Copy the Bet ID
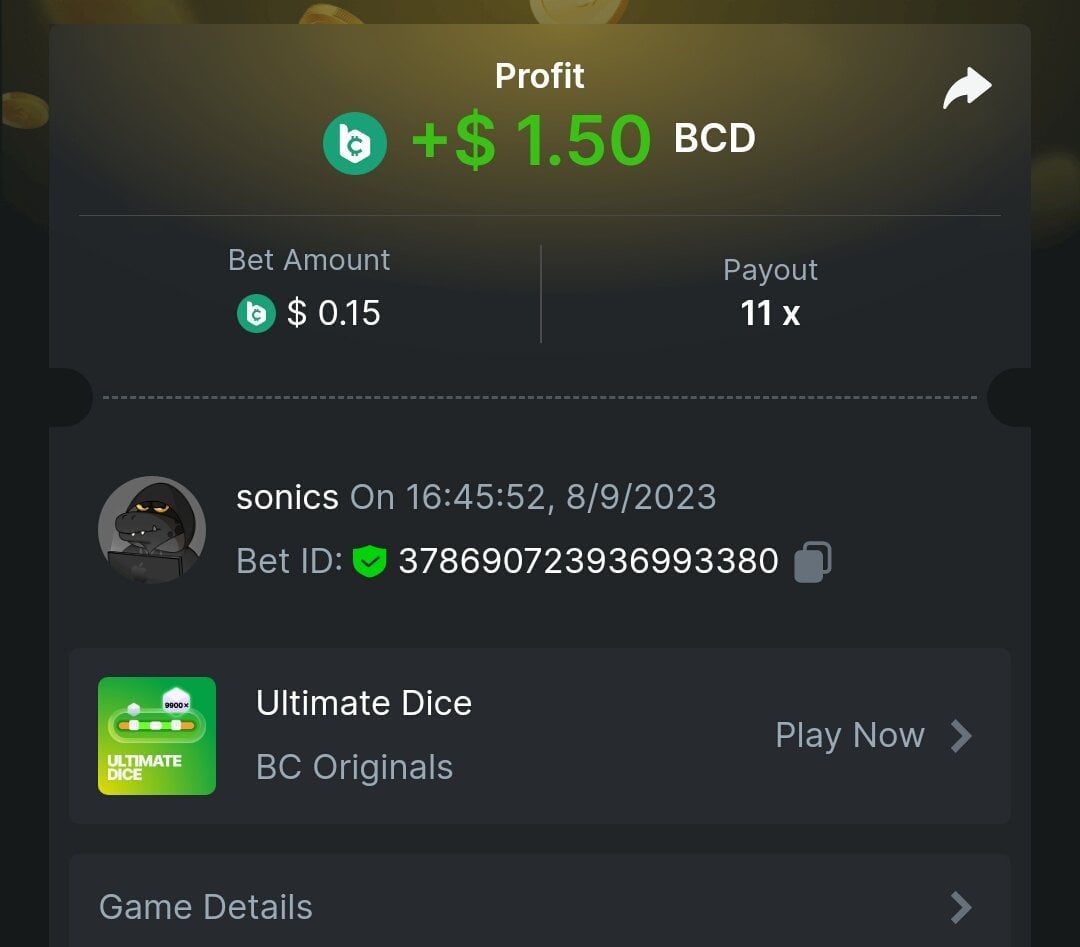The height and width of the screenshot is (947, 1080). (812, 562)
